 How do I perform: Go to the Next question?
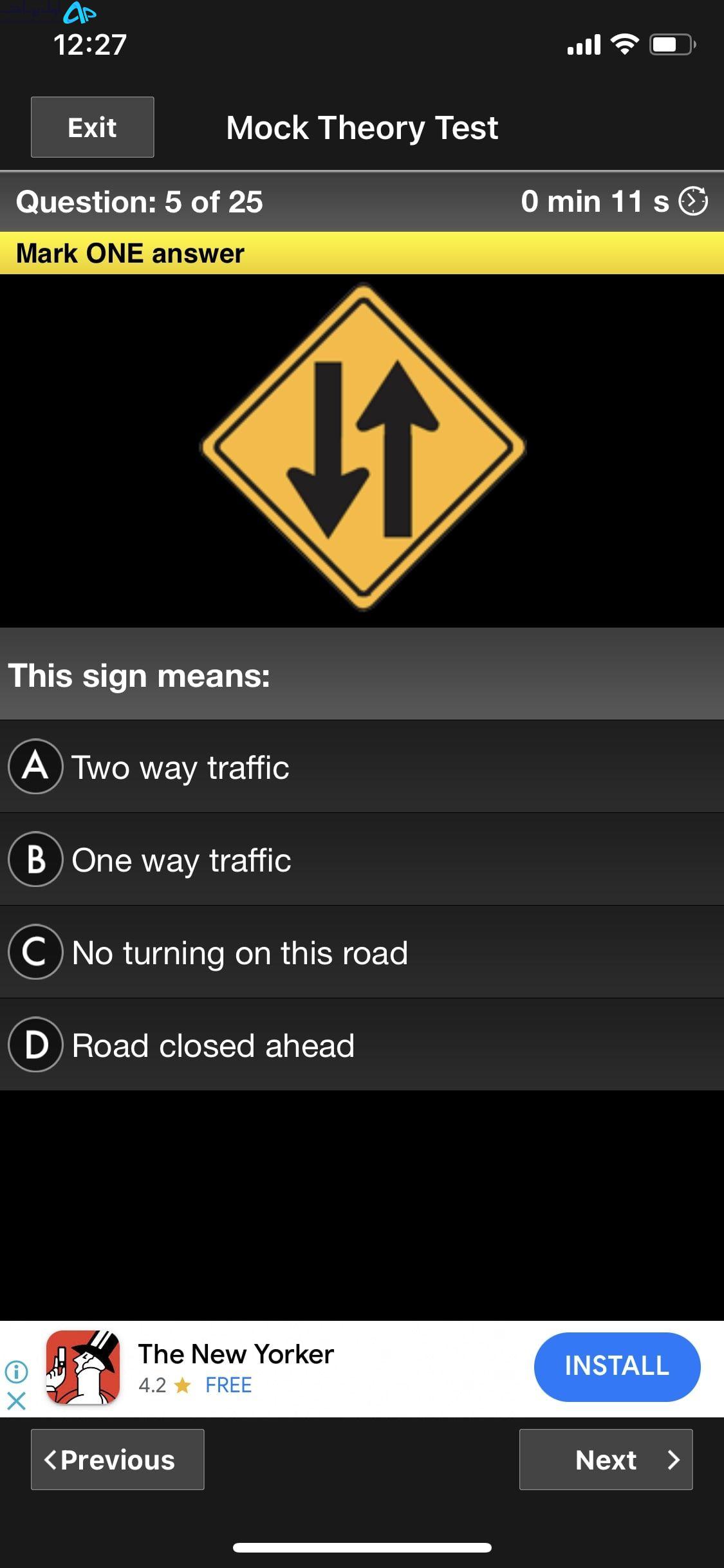[x=606, y=1459]
